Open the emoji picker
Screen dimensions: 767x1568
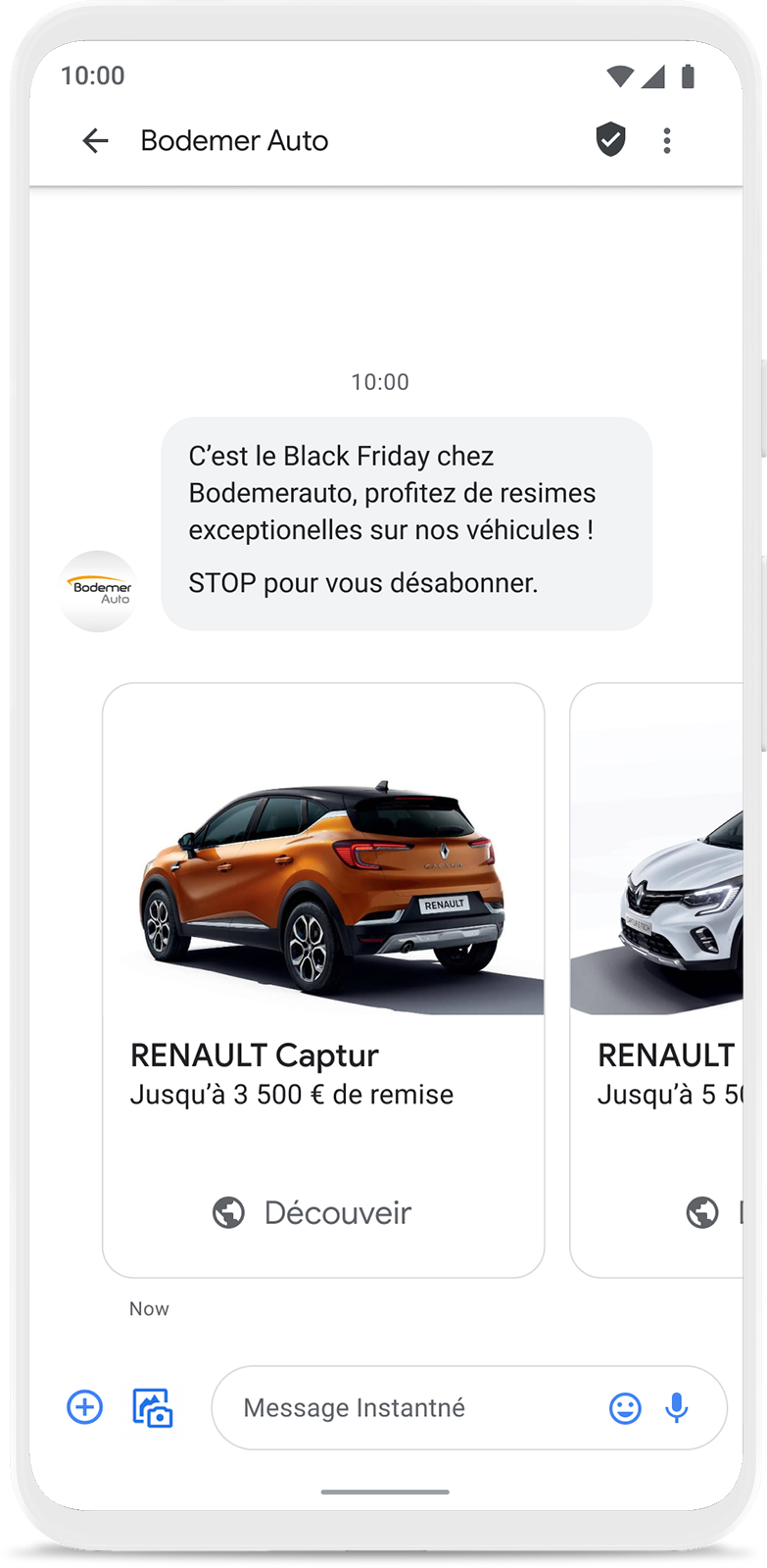pyautogui.click(x=625, y=1408)
